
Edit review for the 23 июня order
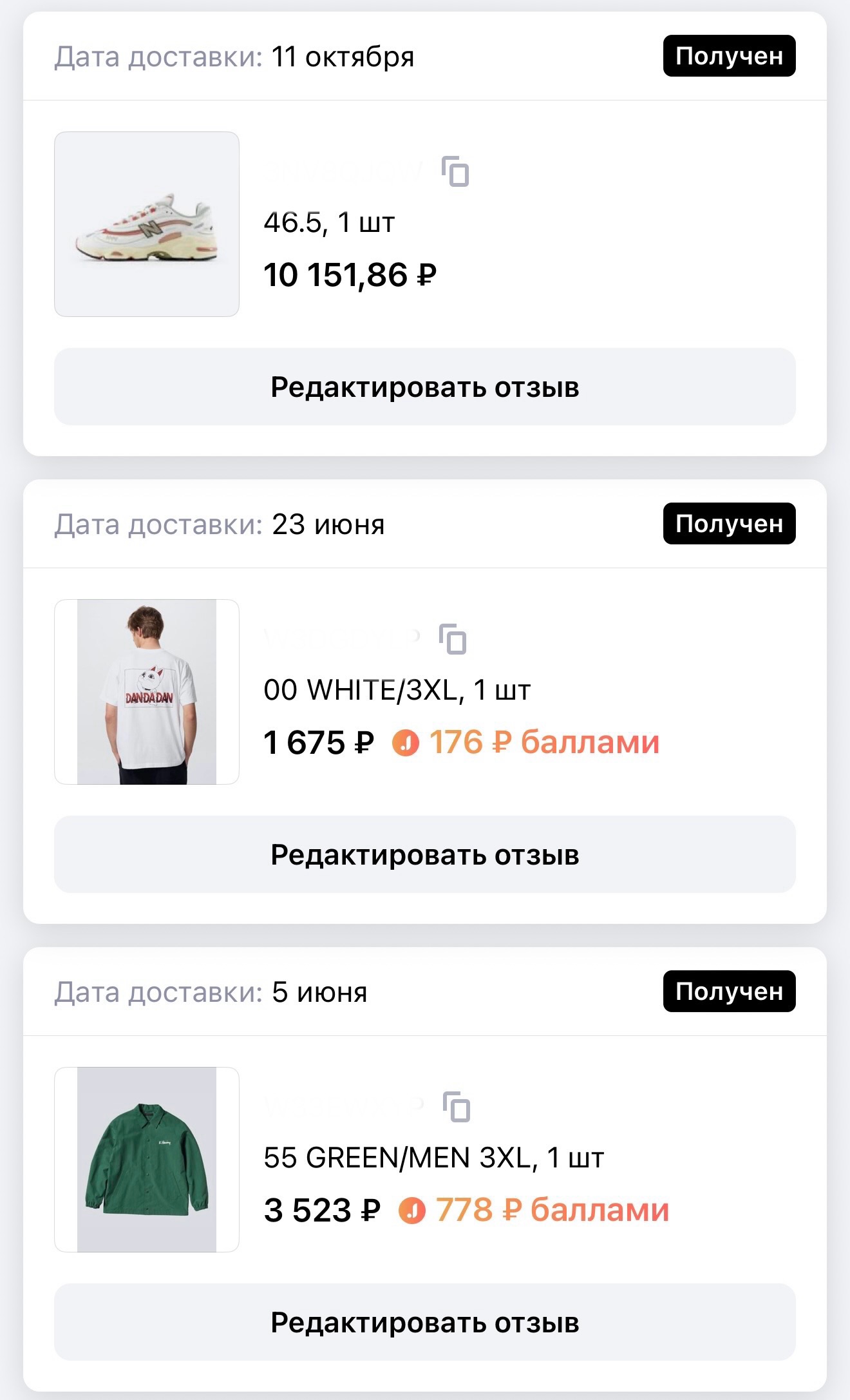[425, 855]
